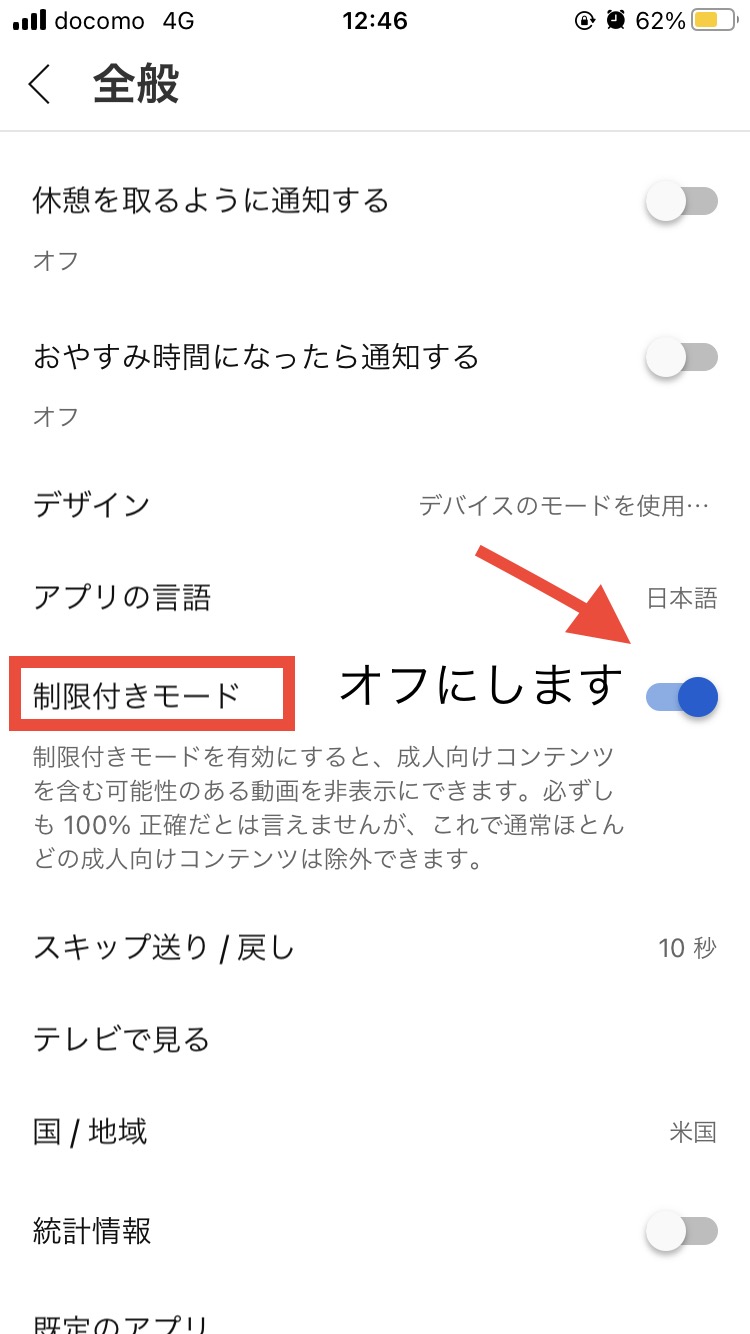Image resolution: width=750 pixels, height=1334 pixels.
Task: Go back from 全般 settings
Action: (x=40, y=85)
